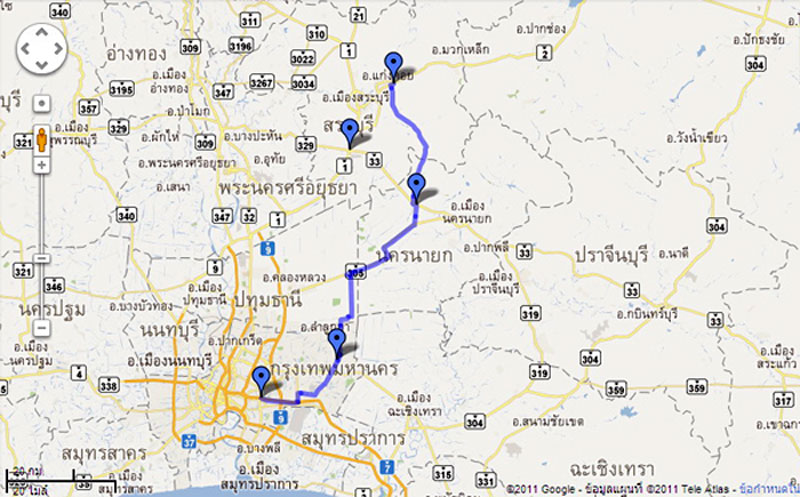The image size is (800, 497).
Task: Open the marker in central Bangkok
Action: 261,378
